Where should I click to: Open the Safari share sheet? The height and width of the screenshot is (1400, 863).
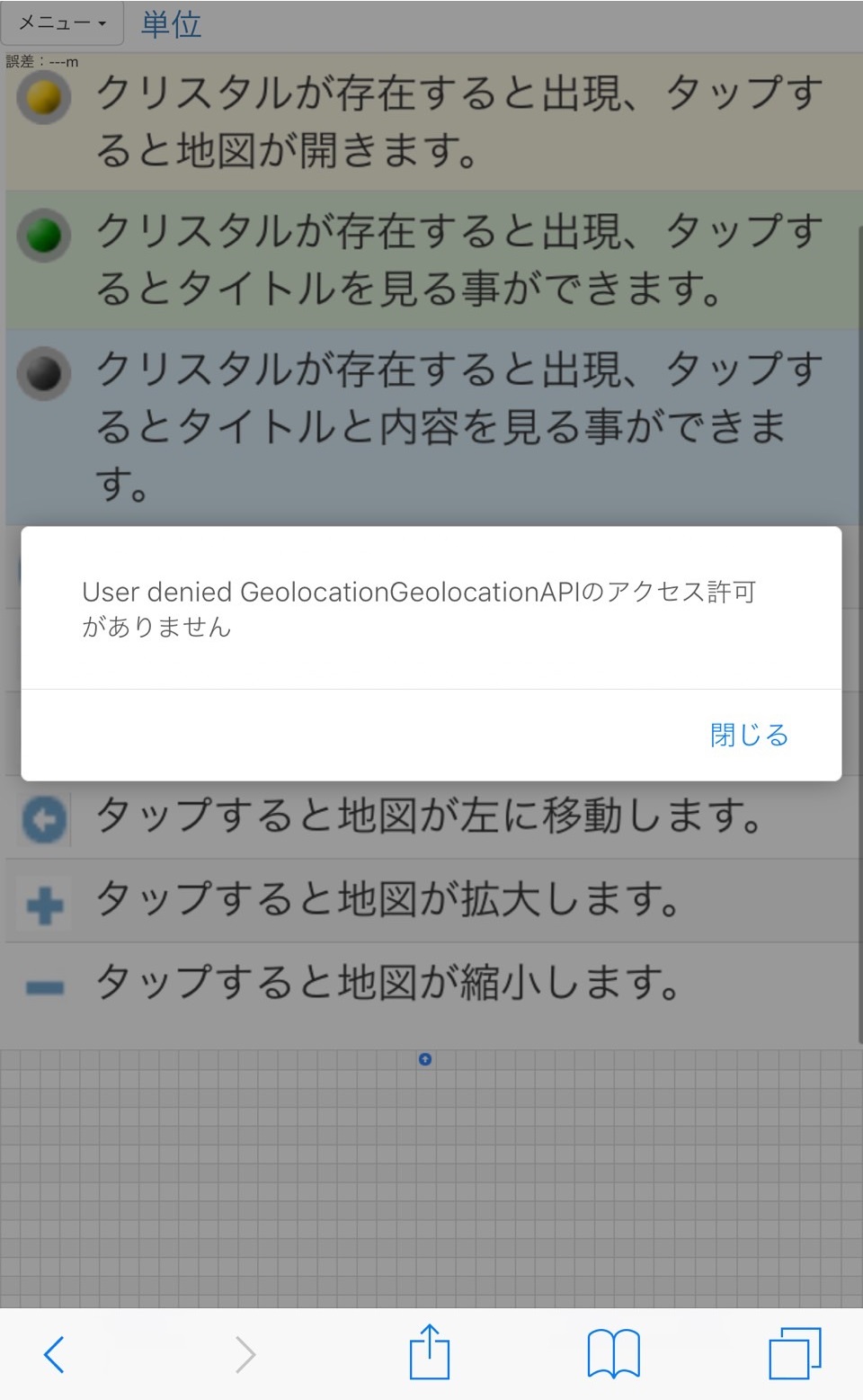430,1351
